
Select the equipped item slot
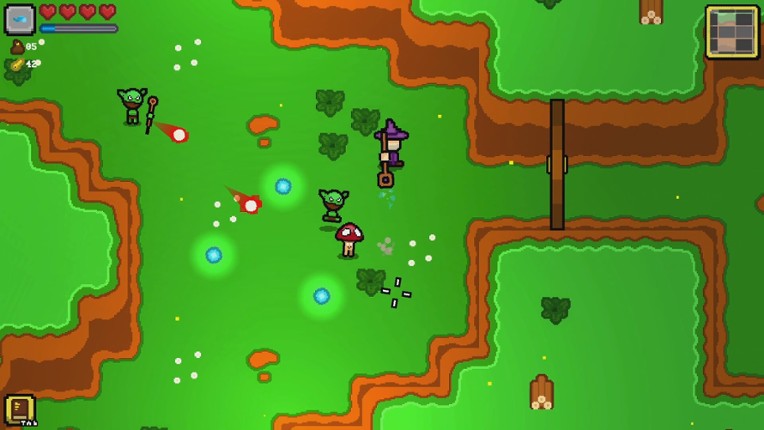click(x=19, y=19)
